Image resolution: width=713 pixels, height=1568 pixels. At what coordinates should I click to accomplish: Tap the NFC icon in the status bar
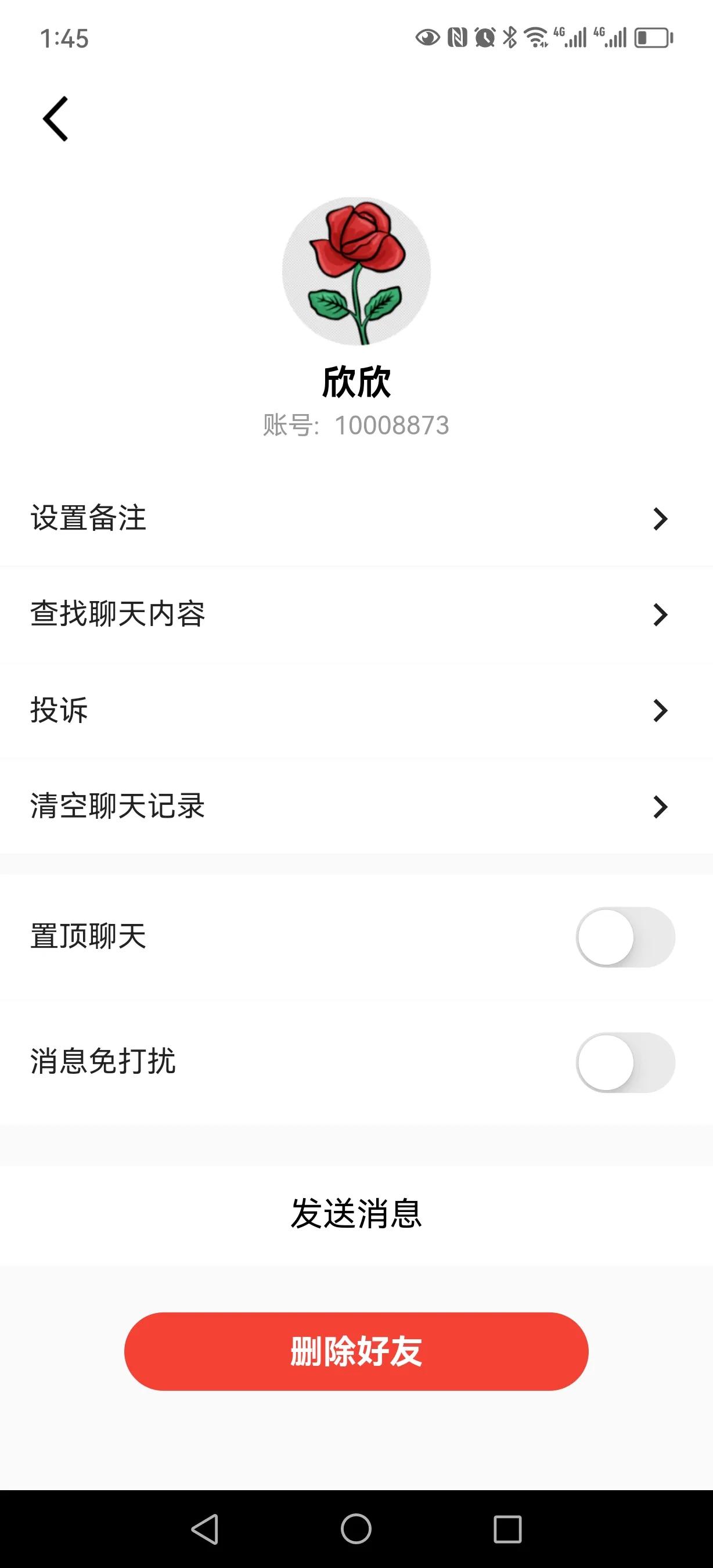tap(457, 38)
